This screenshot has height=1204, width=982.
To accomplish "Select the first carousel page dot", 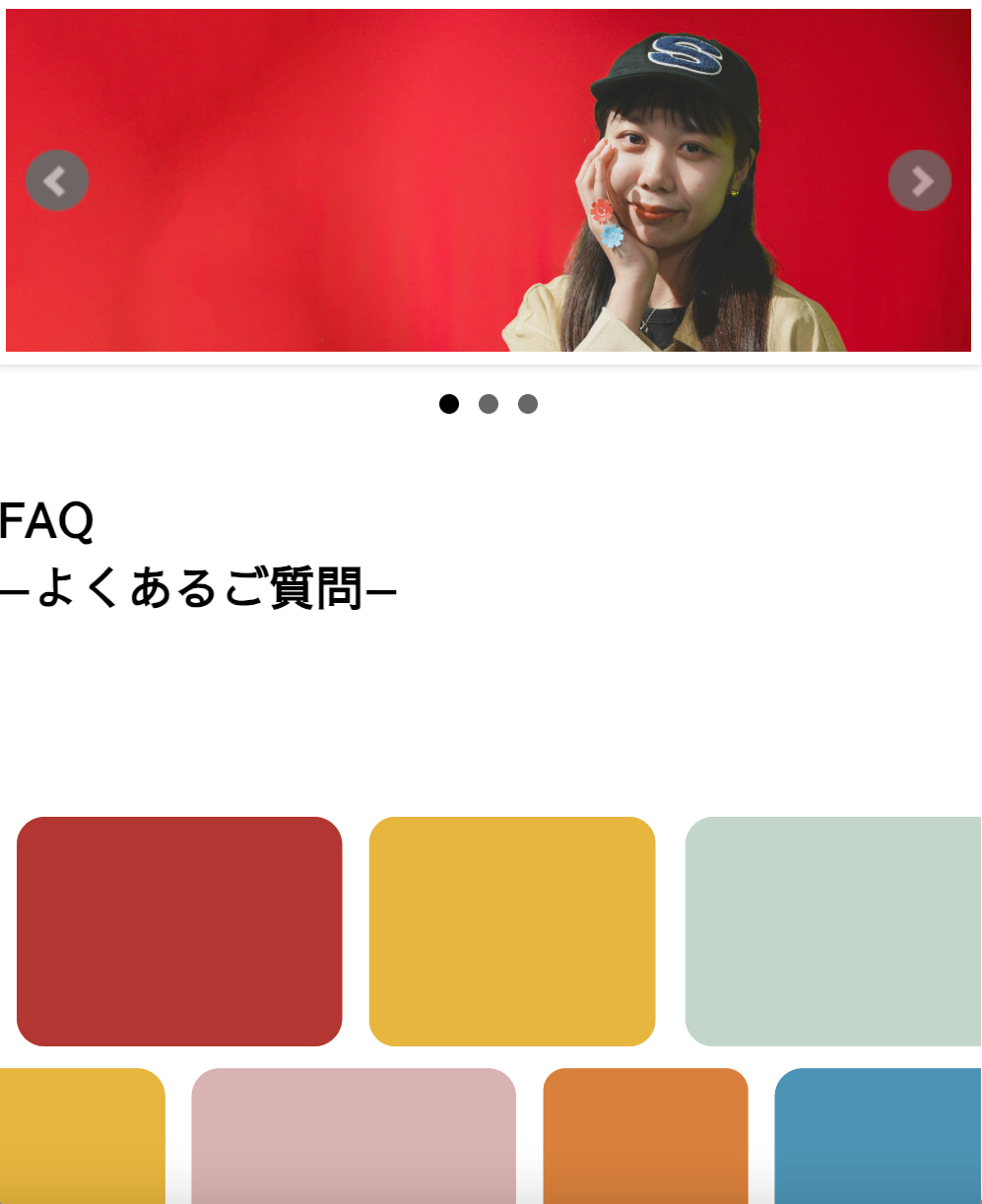I will tap(449, 404).
